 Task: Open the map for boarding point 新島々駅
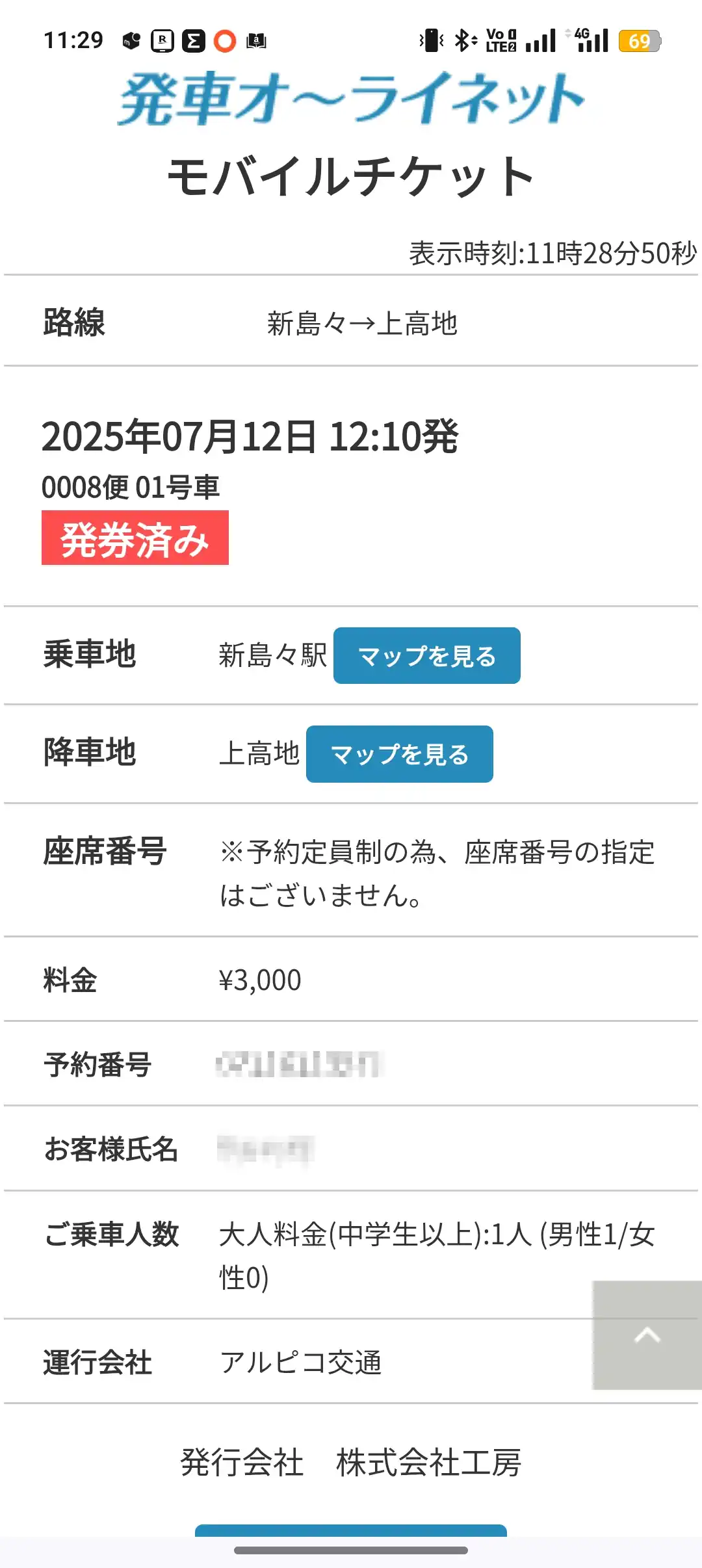[426, 655]
